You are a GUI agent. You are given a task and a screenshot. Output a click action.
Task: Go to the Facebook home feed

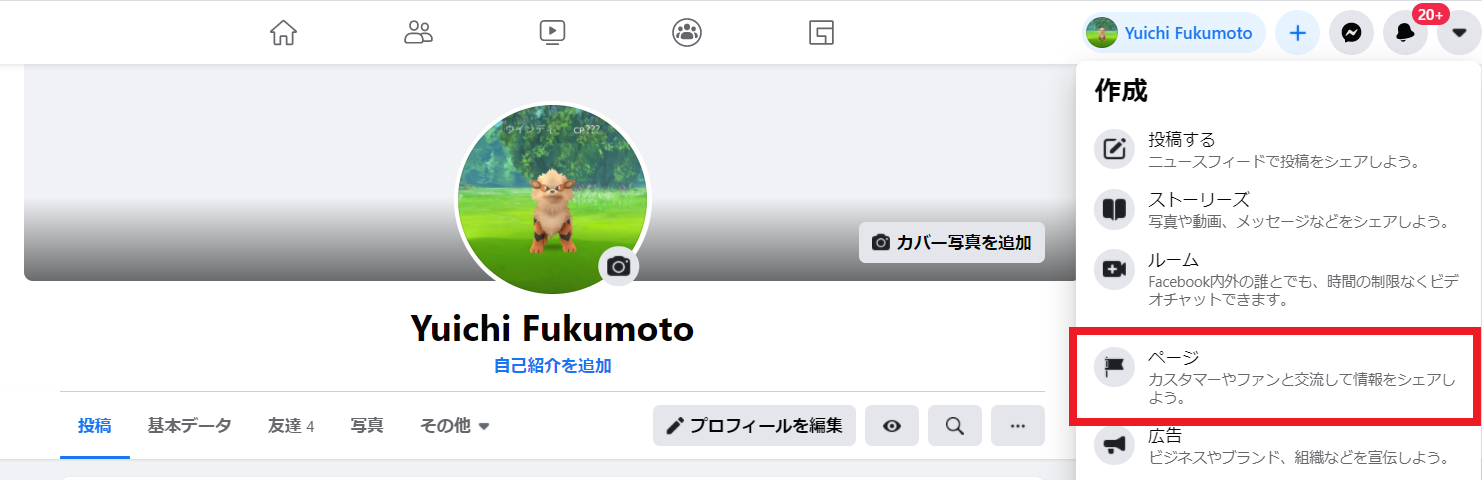[284, 33]
